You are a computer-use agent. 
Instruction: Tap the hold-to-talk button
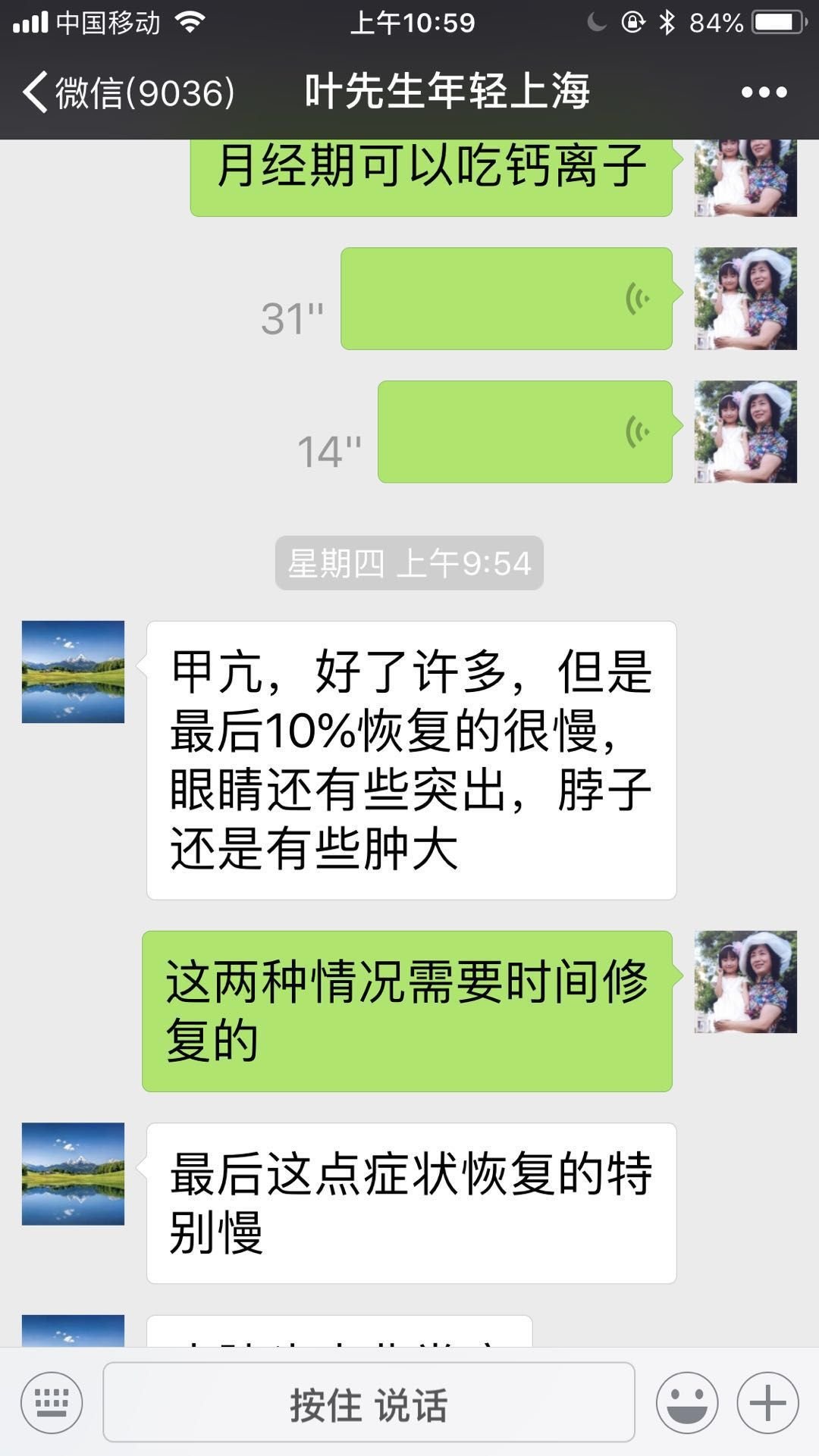pyautogui.click(x=369, y=1402)
